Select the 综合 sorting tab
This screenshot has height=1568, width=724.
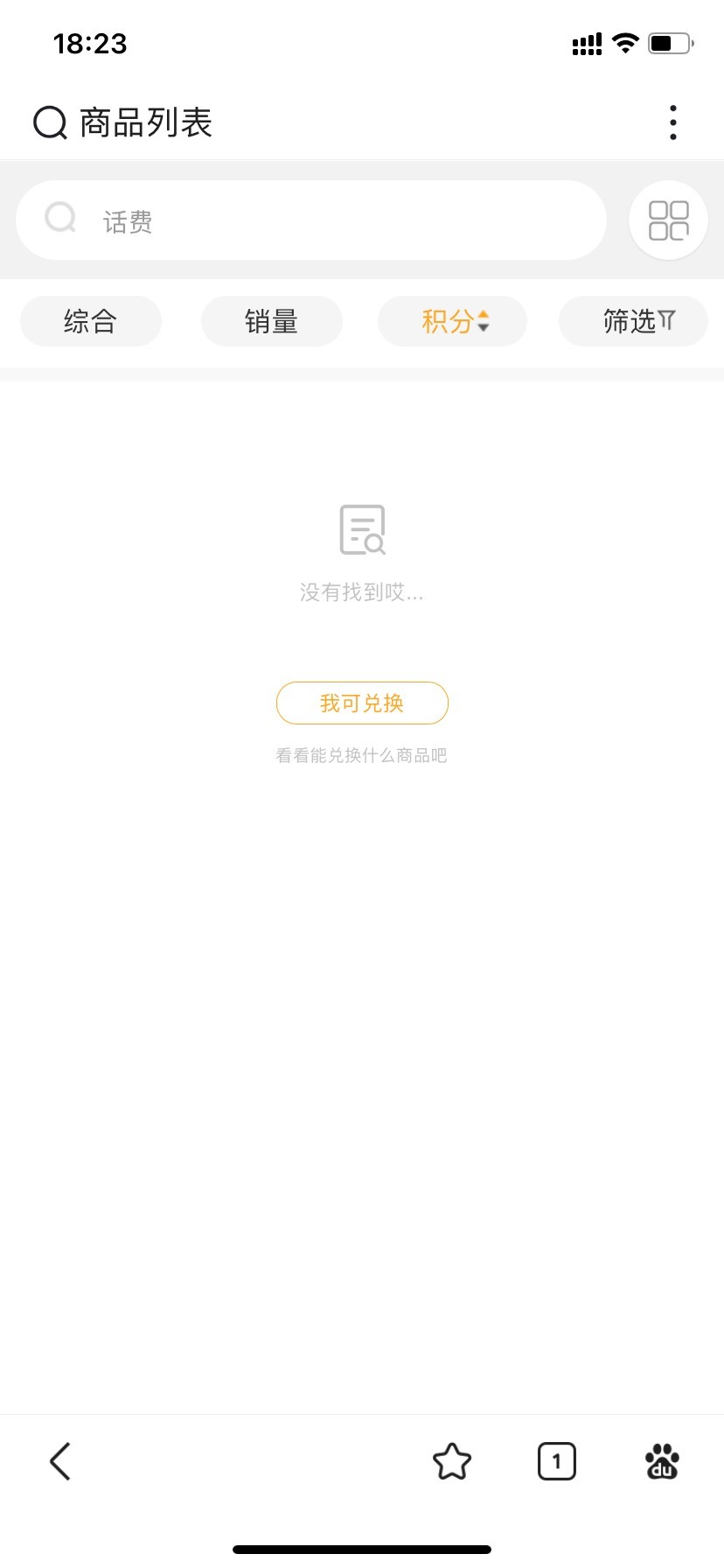pyautogui.click(x=91, y=321)
